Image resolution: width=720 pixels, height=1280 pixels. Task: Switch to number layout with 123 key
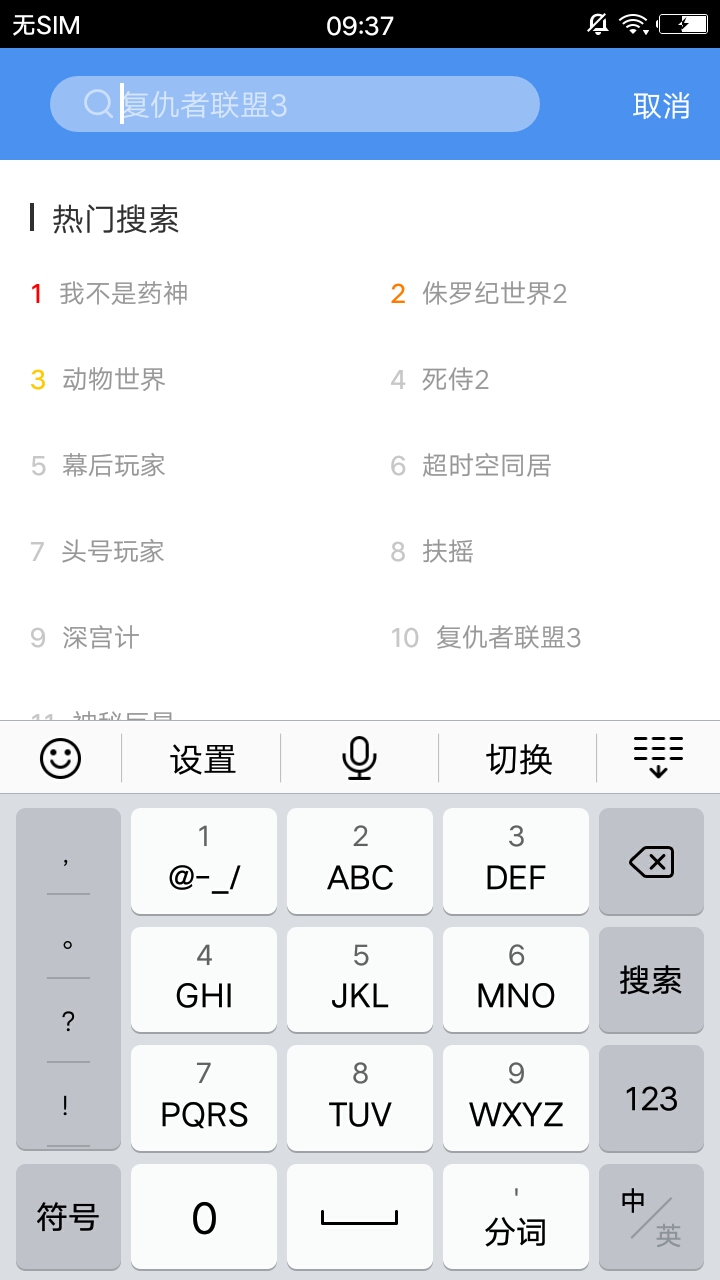[x=651, y=1099]
